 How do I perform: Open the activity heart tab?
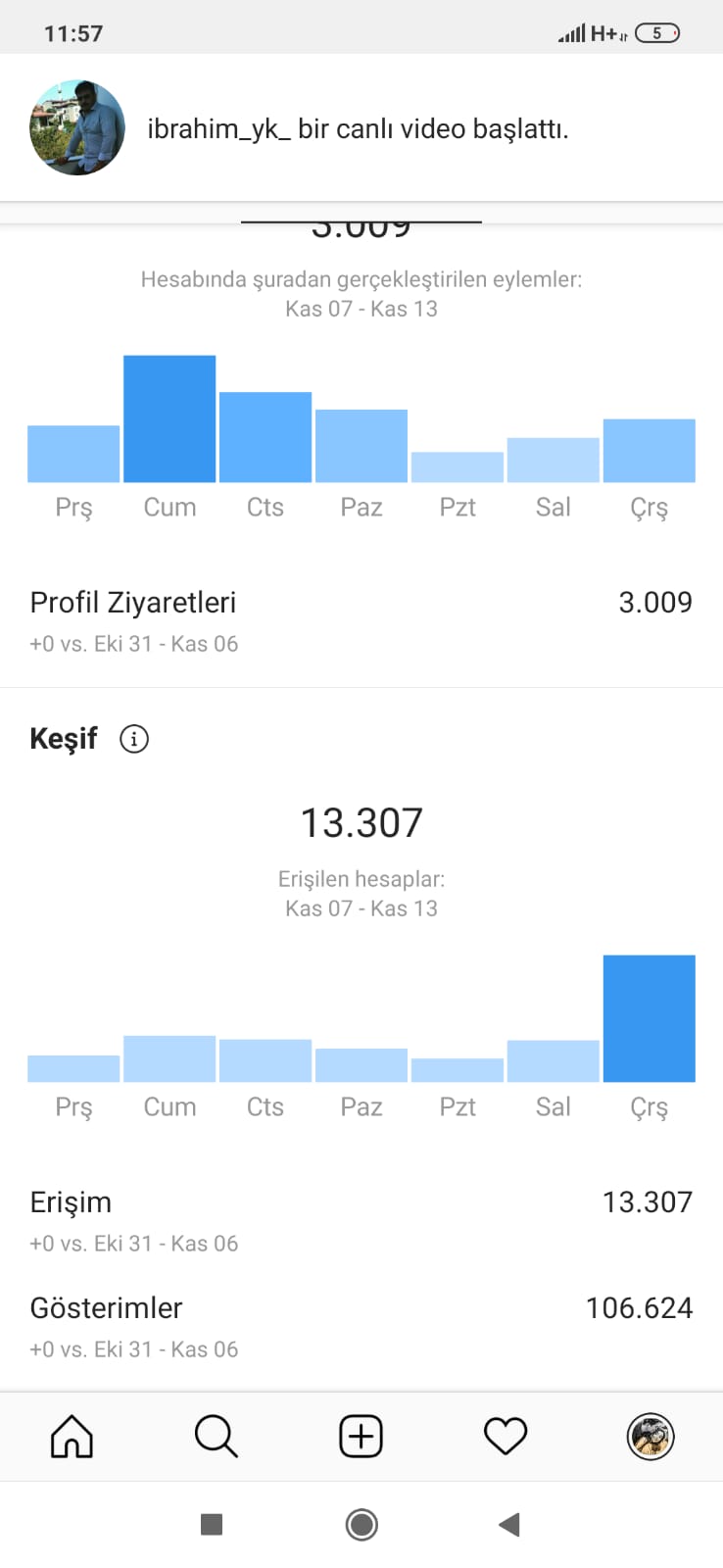click(506, 1437)
